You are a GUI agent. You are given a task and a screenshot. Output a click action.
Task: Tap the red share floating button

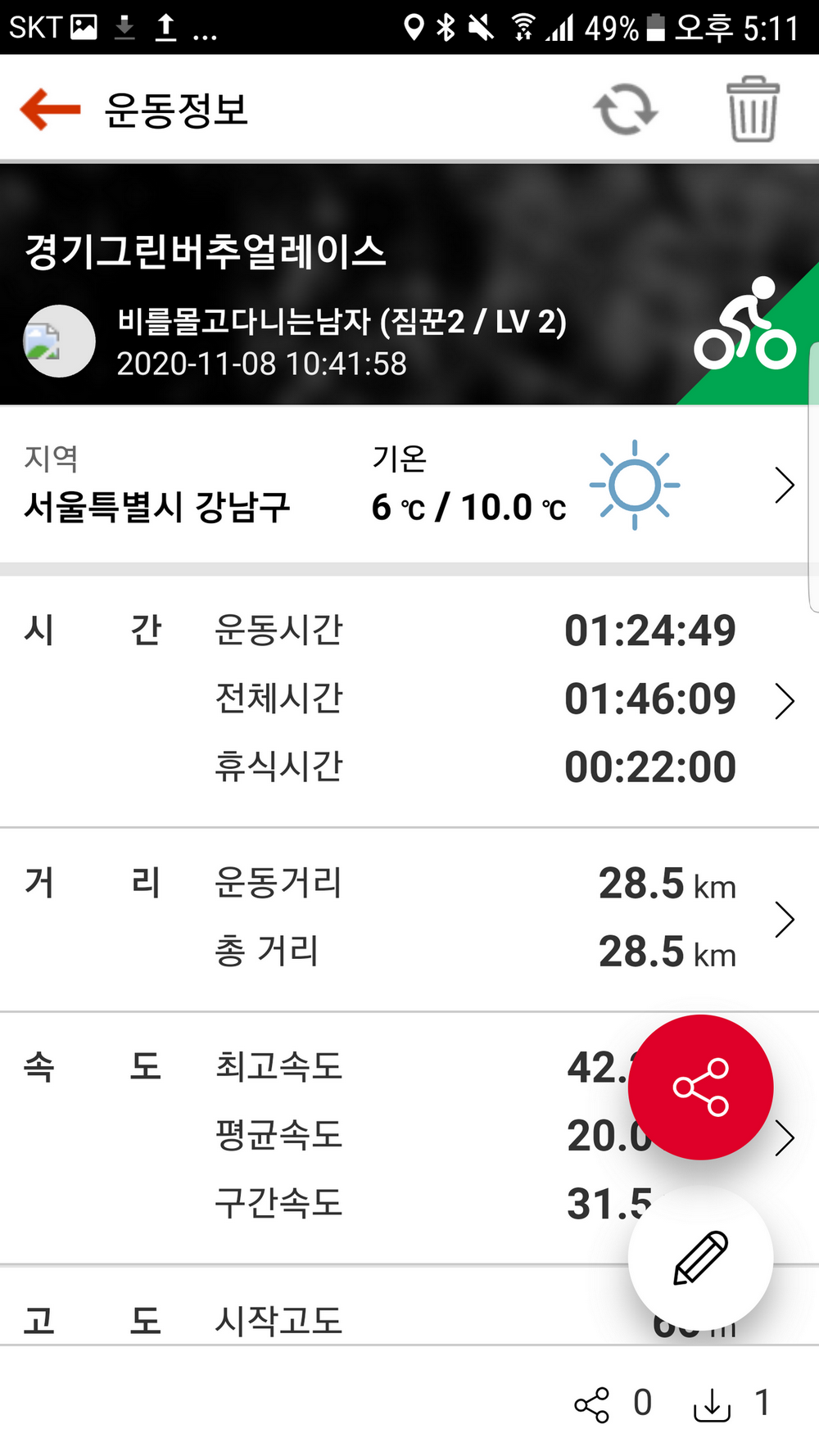pyautogui.click(x=700, y=1087)
